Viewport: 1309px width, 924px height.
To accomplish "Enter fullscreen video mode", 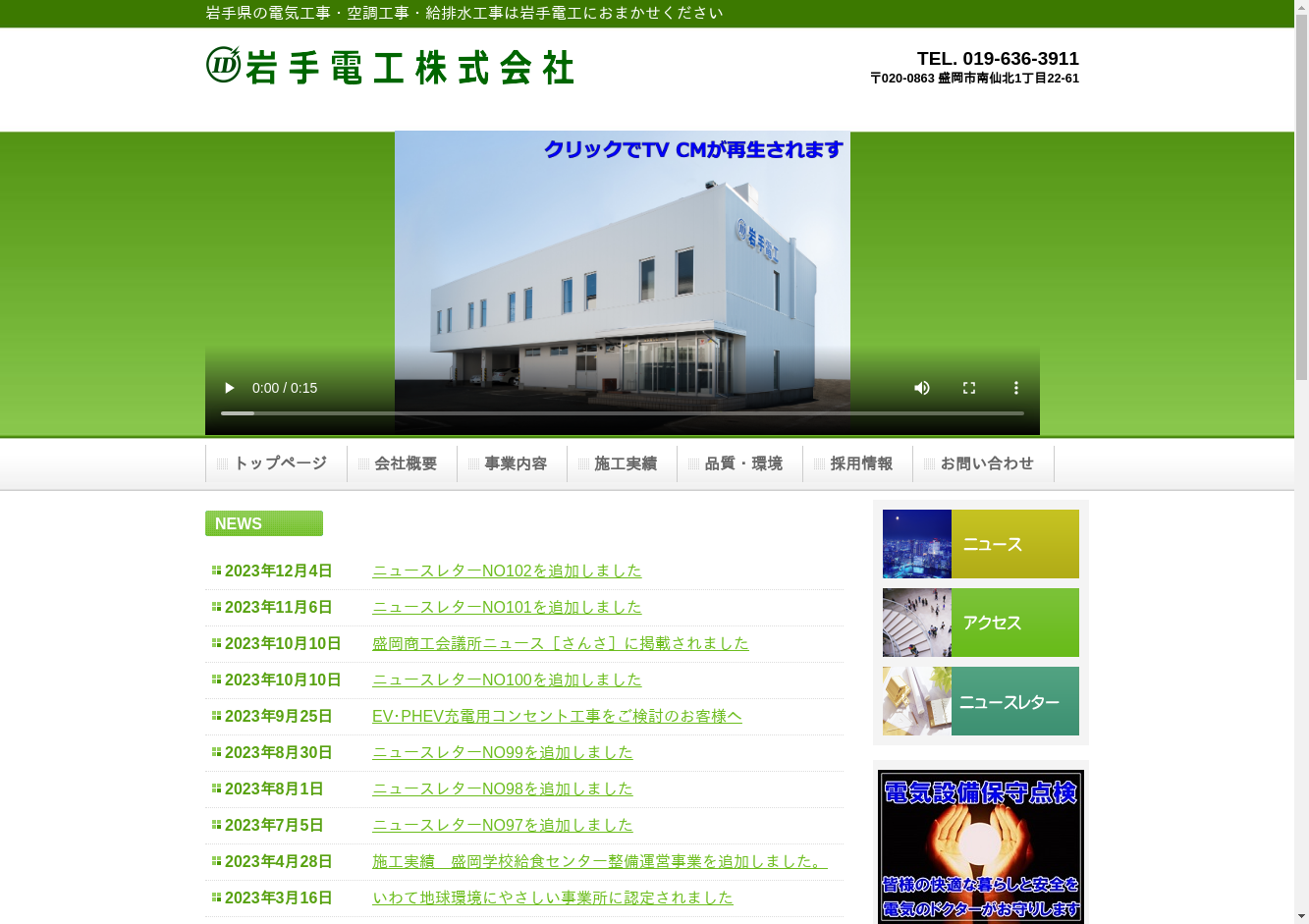I will 969,388.
